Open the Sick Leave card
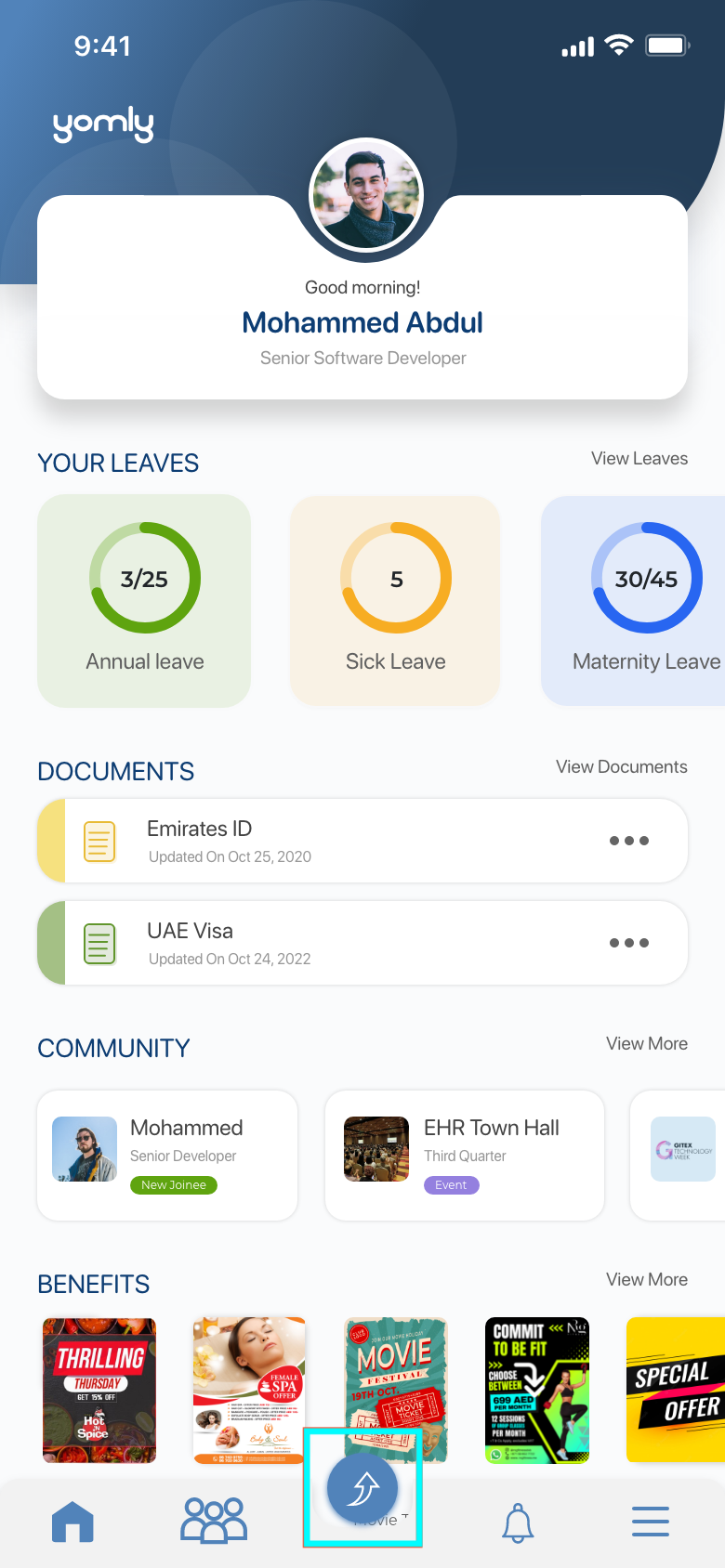 395,600
